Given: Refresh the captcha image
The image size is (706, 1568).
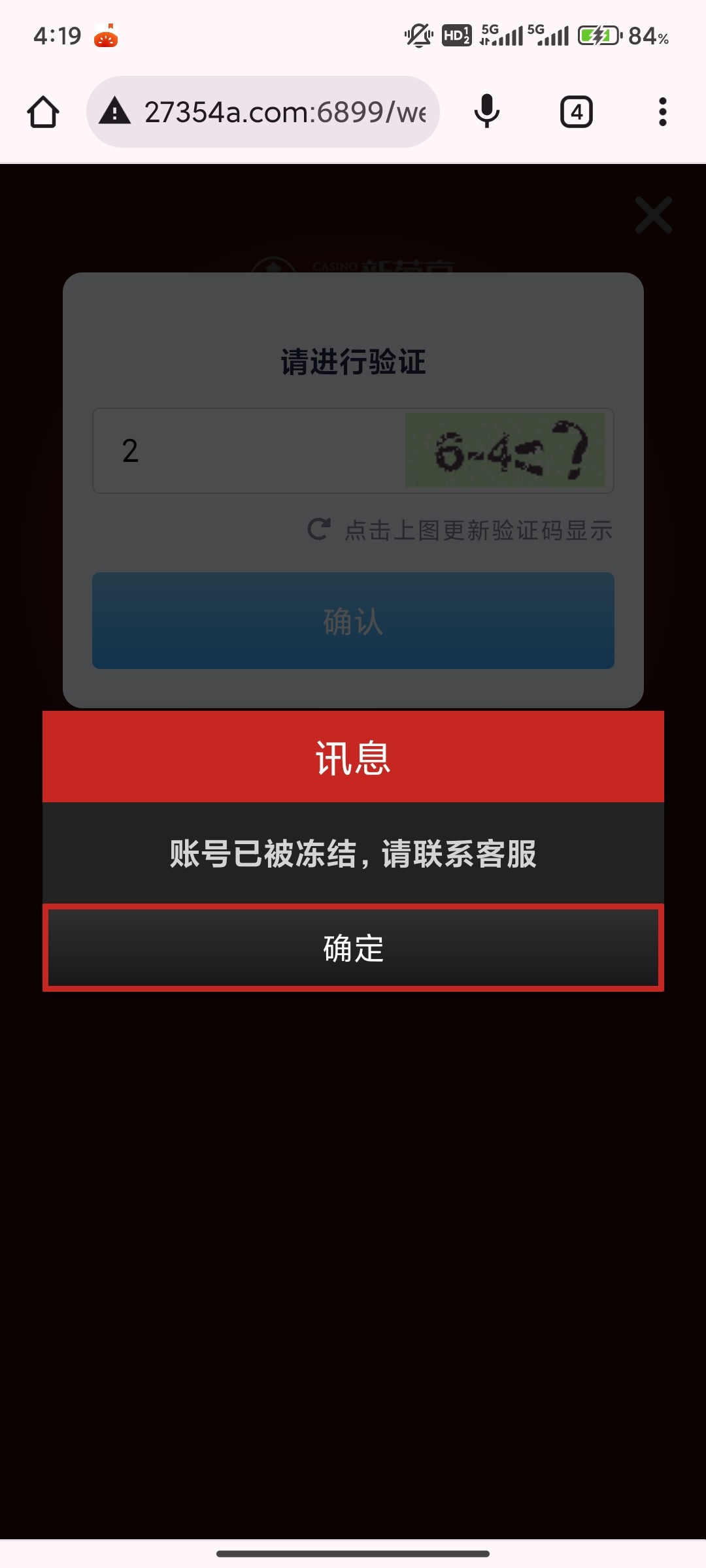Looking at the screenshot, I should tap(505, 449).
